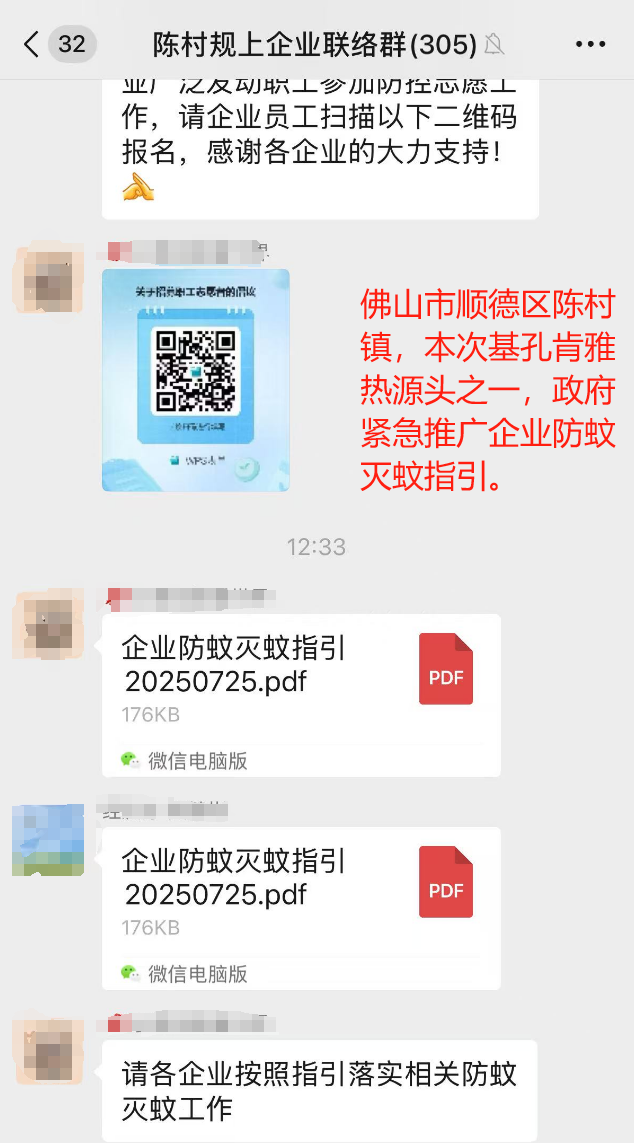Open the QR code image message
Screen dimensions: 634x1143
point(196,380)
